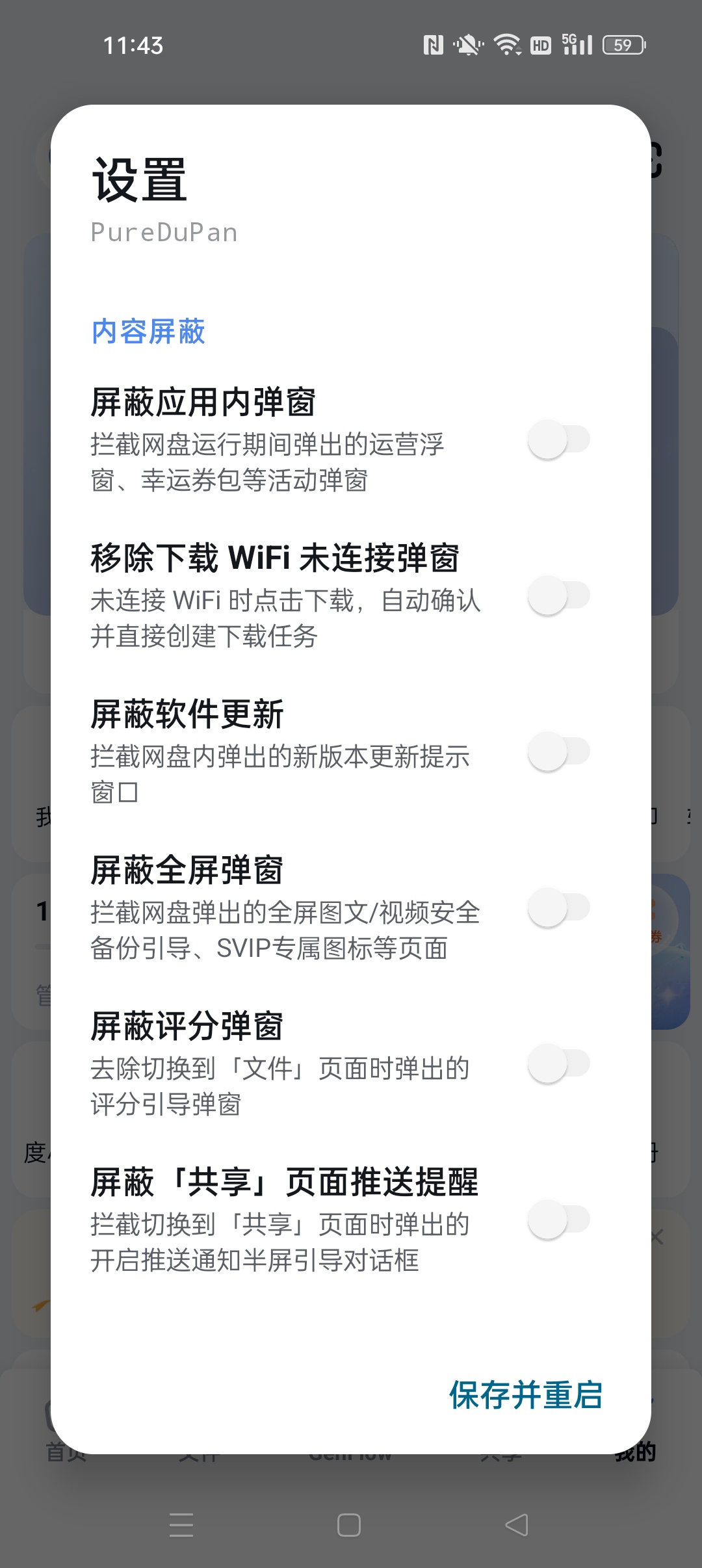Enable the 屏蔽应用内弹窗 switch
The height and width of the screenshot is (1568, 702).
[558, 439]
